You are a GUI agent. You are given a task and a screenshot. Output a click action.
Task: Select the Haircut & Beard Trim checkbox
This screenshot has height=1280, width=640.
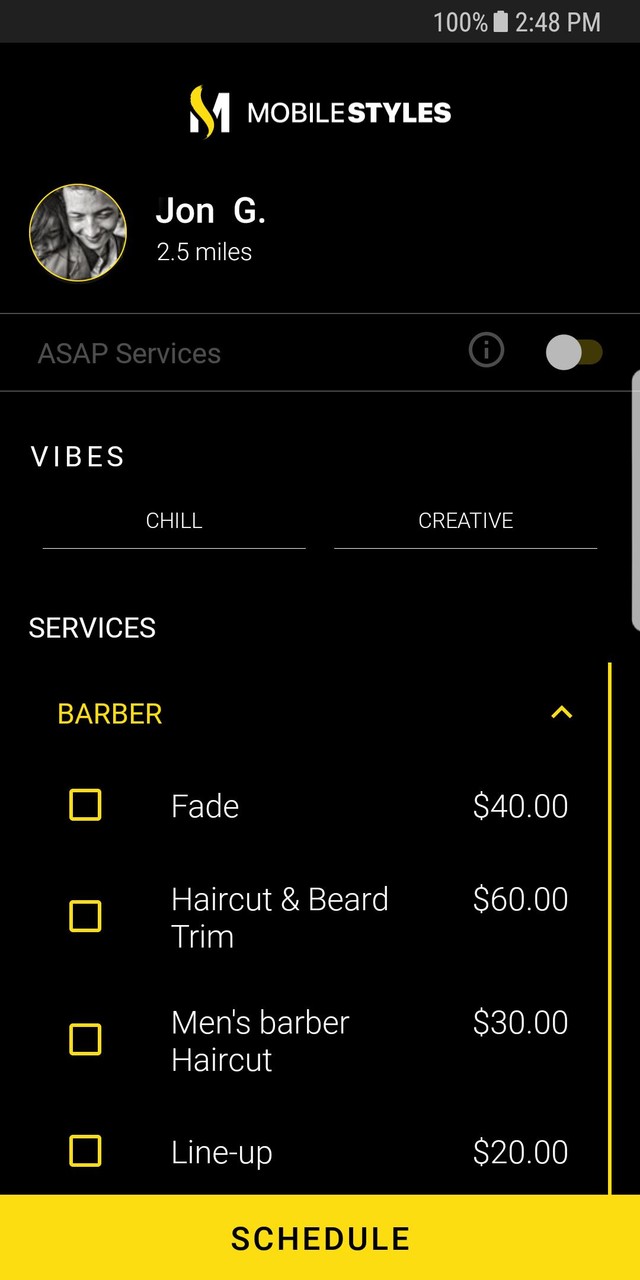[85, 916]
